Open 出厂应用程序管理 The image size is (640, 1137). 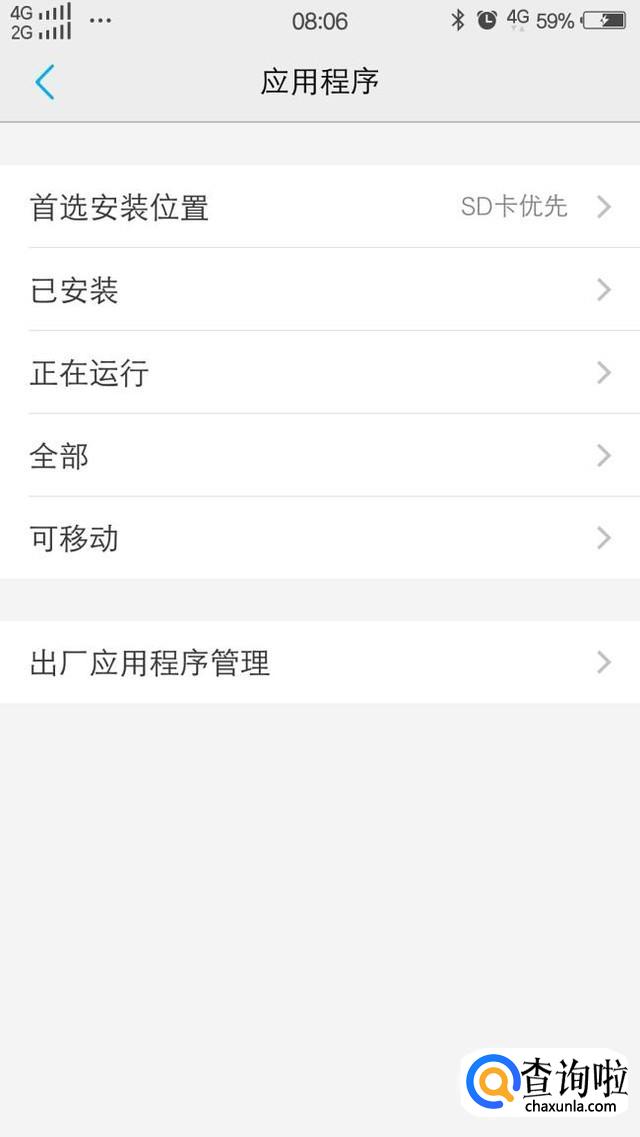click(x=320, y=662)
